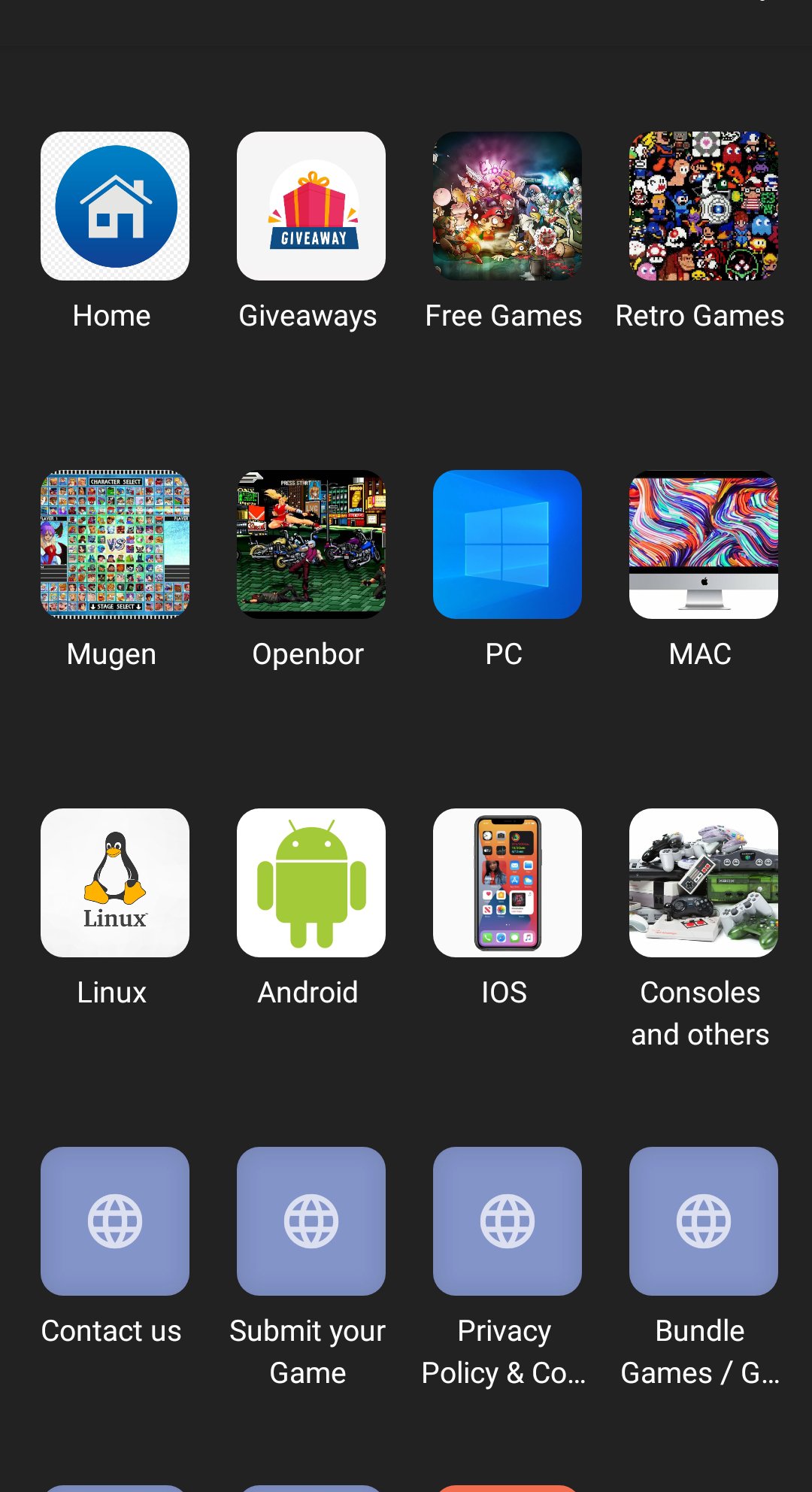This screenshot has height=1492, width=812.
Task: Click the Openbor fighting game thumbnail
Action: tap(311, 544)
